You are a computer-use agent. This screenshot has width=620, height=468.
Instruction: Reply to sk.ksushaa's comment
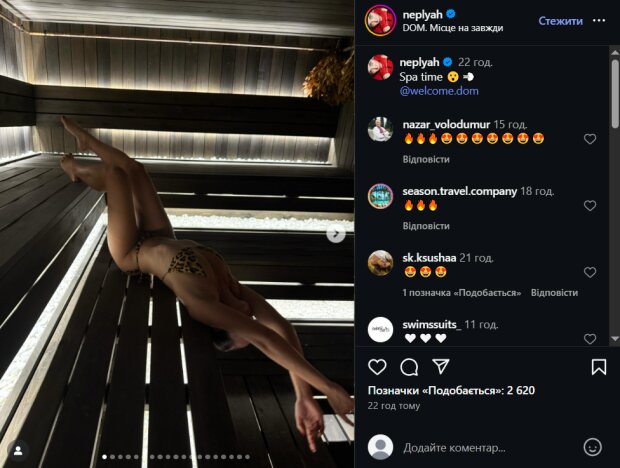pyautogui.click(x=553, y=292)
